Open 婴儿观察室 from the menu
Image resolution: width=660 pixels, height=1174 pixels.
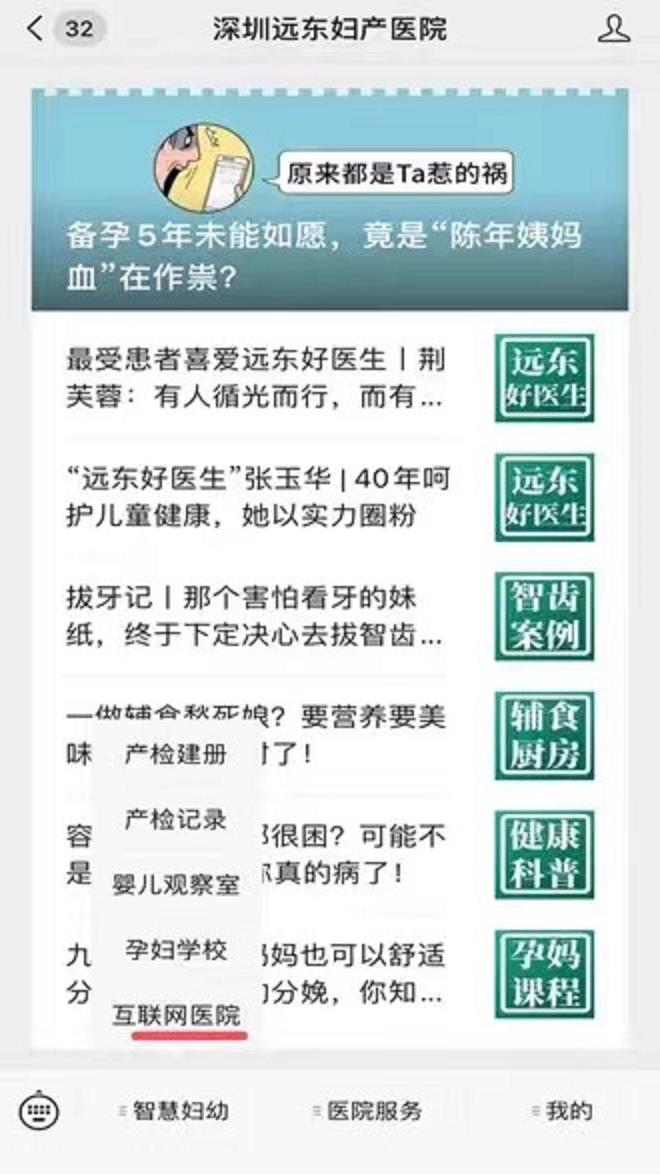(x=176, y=885)
